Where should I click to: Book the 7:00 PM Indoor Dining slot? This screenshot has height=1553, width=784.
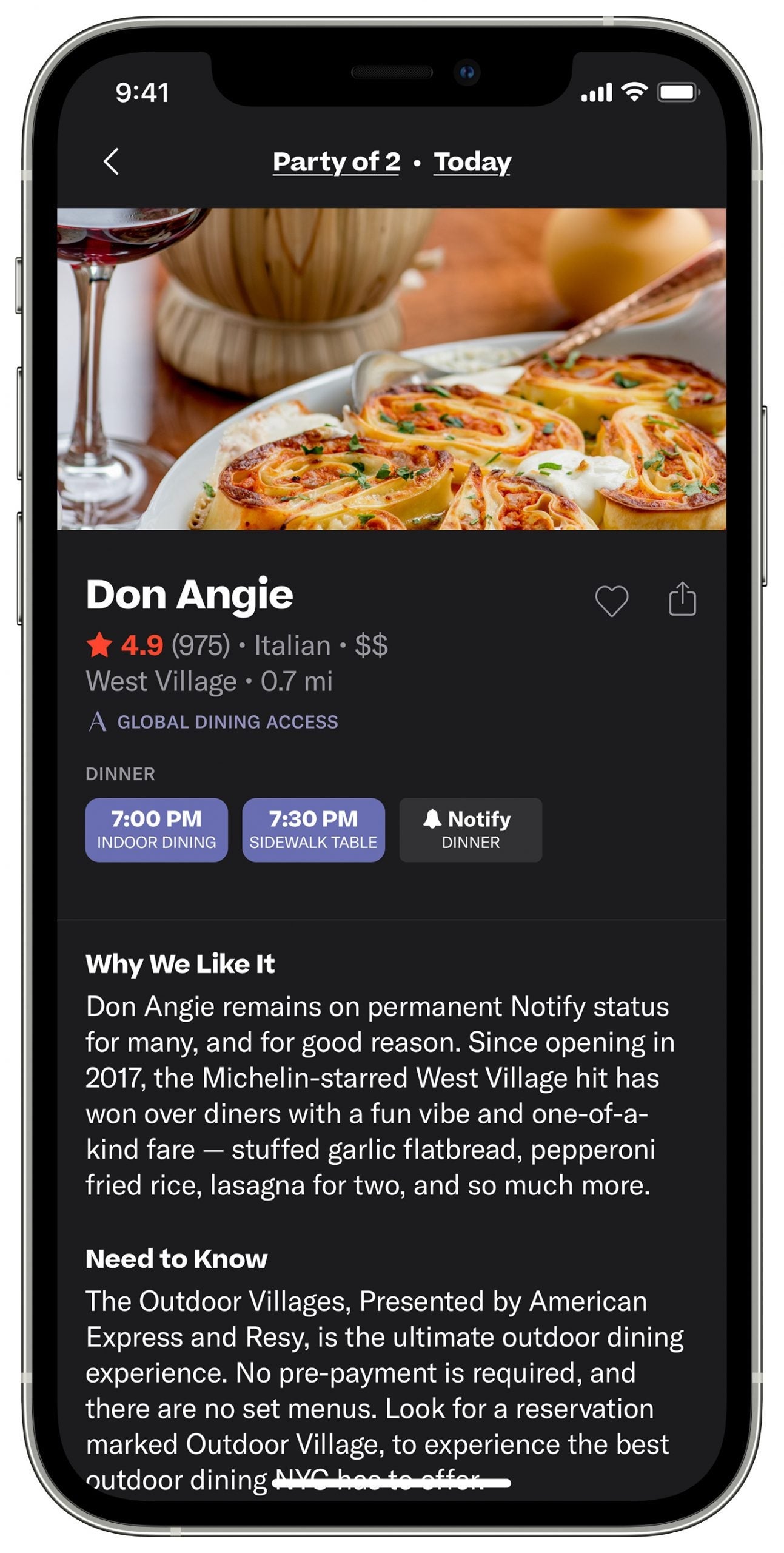(x=156, y=829)
